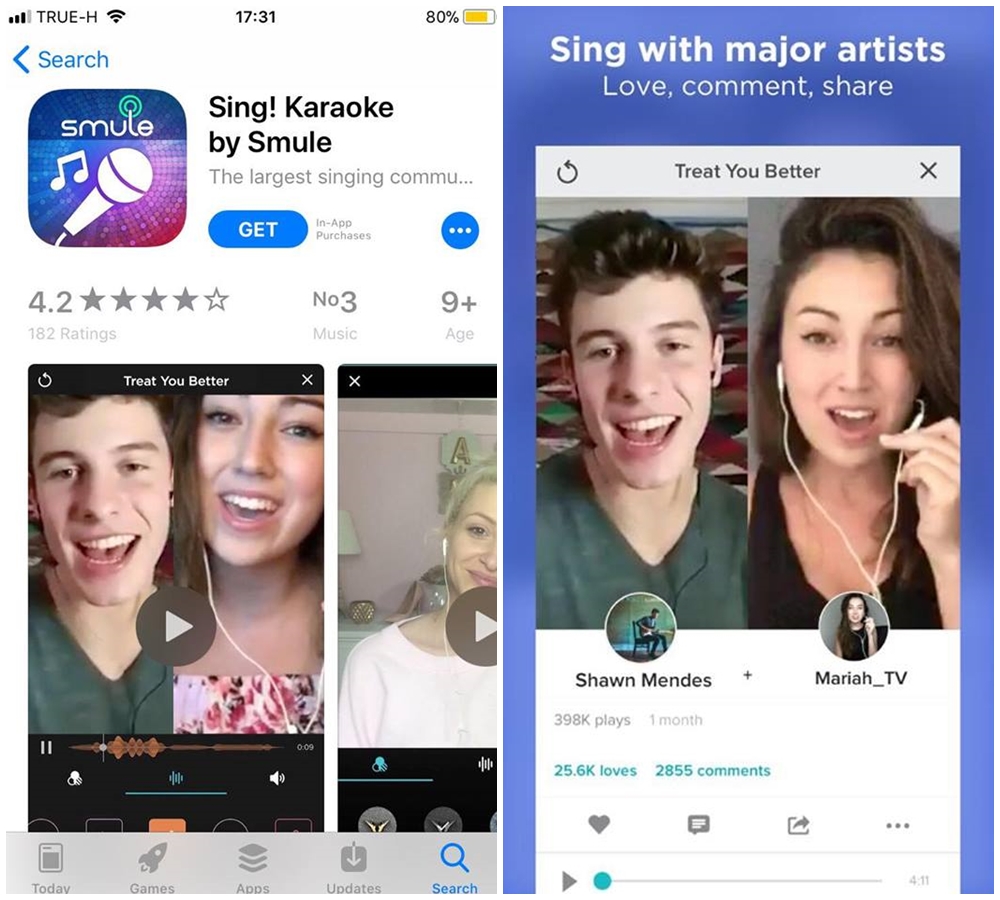1000x900 pixels.
Task: Open the Search tab
Action: [x=454, y=867]
